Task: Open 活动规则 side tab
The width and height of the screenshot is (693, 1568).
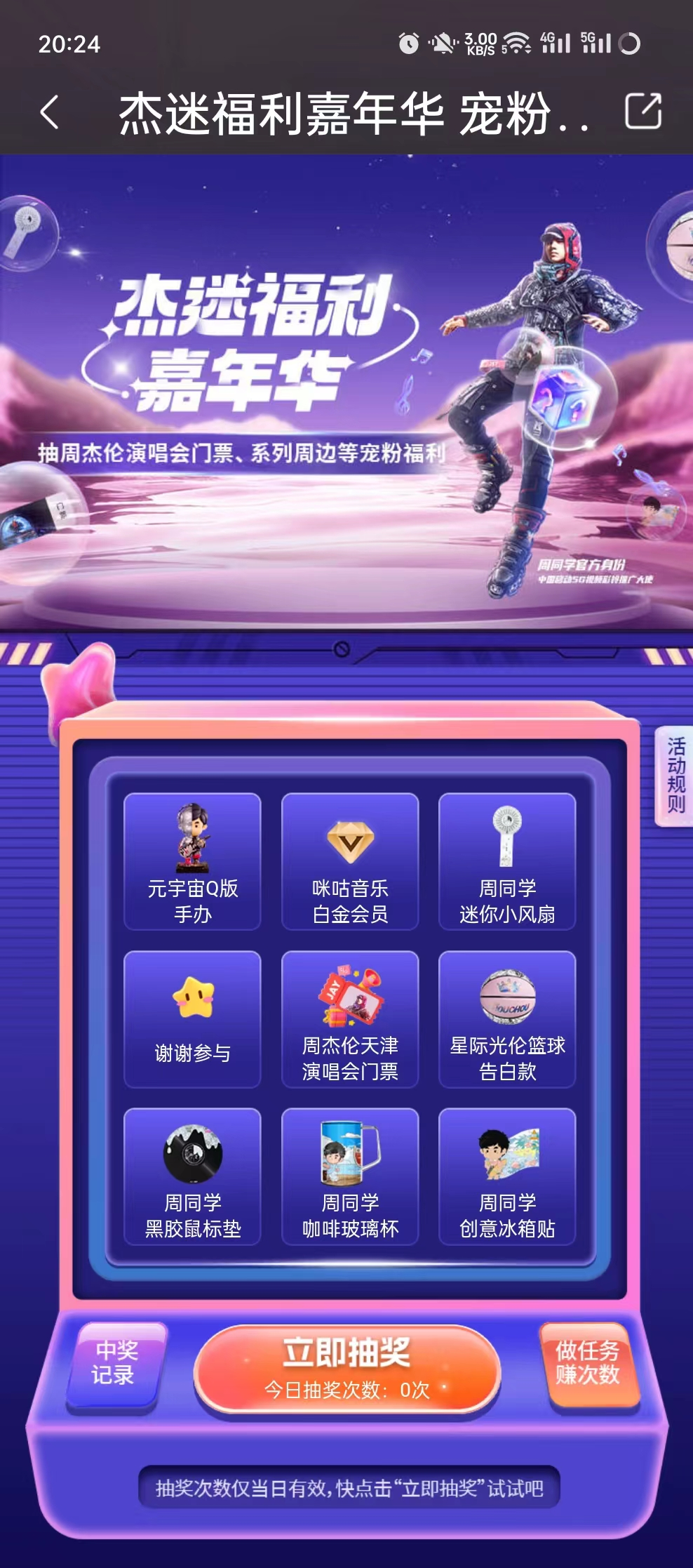Action: (x=674, y=776)
